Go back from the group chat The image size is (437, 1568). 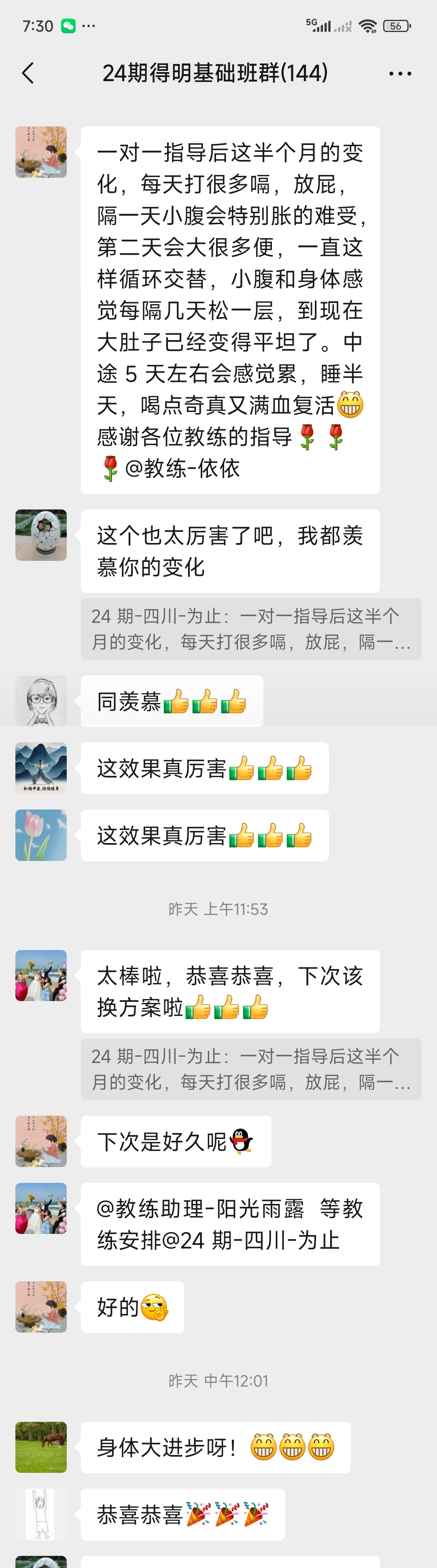pyautogui.click(x=28, y=73)
